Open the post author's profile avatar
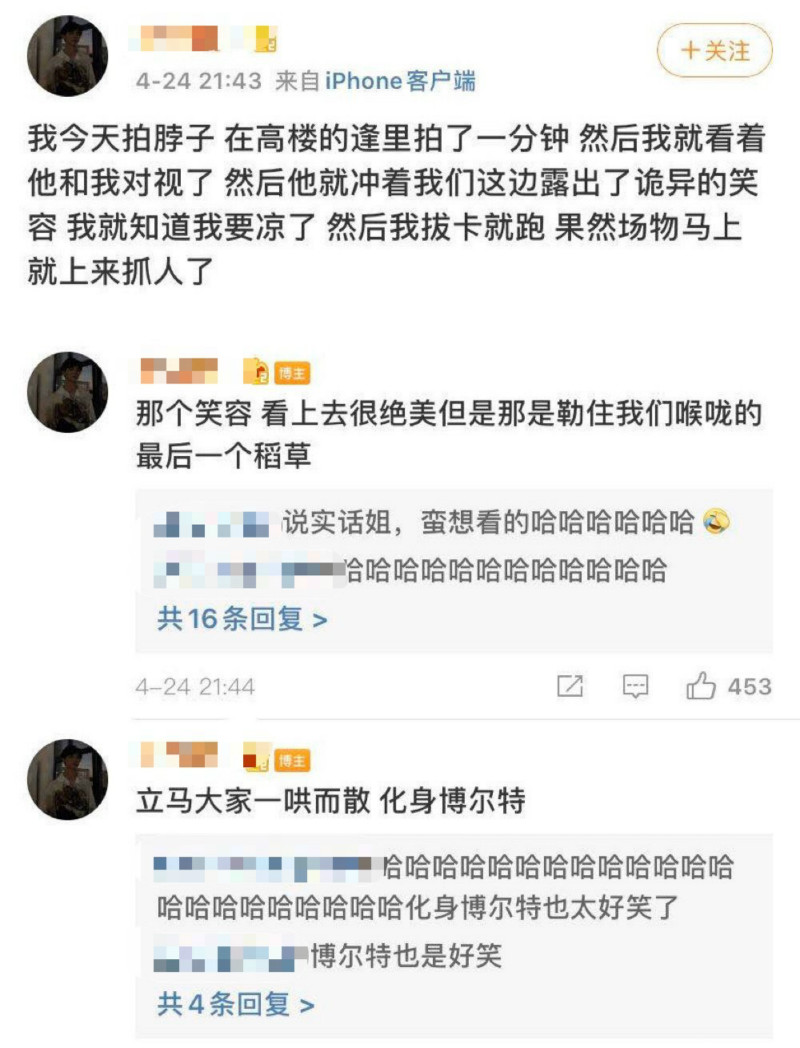800x1048 pixels. [67, 56]
